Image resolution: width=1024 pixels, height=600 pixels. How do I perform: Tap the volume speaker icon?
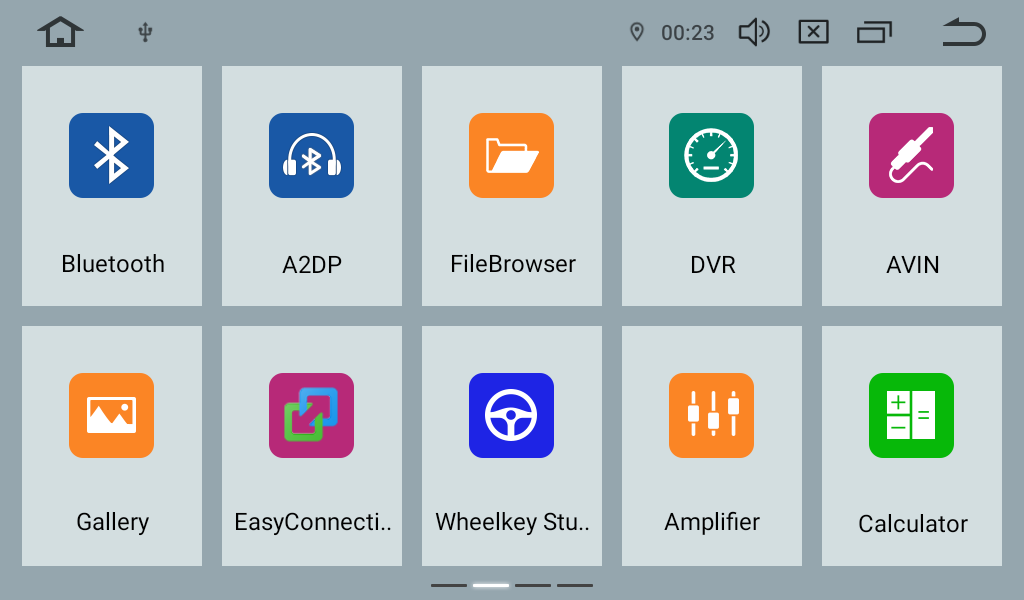[x=753, y=32]
